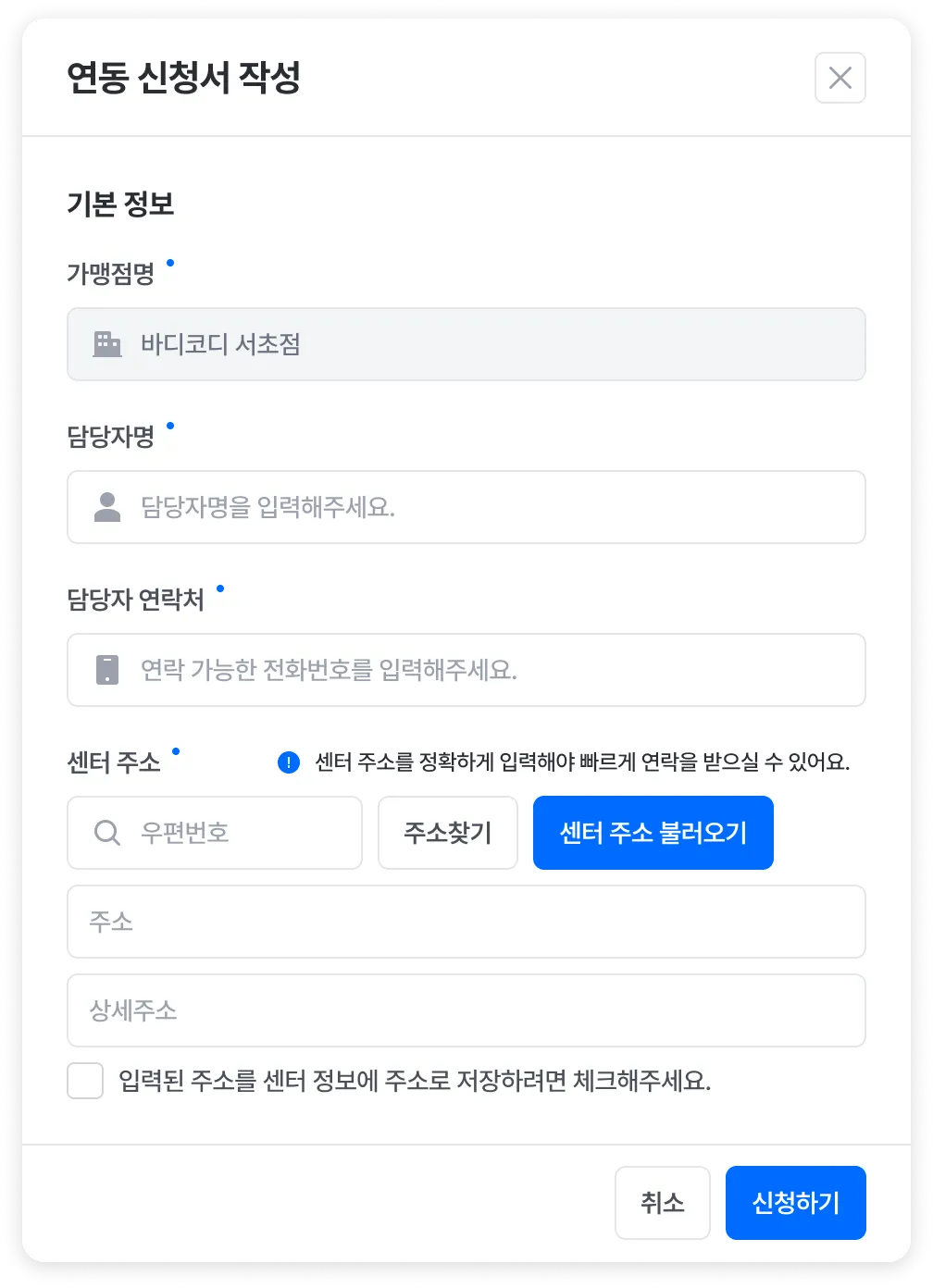The width and height of the screenshot is (933, 1288).
Task: Focus the 담당자 연락처 phone field
Action: pos(466,670)
